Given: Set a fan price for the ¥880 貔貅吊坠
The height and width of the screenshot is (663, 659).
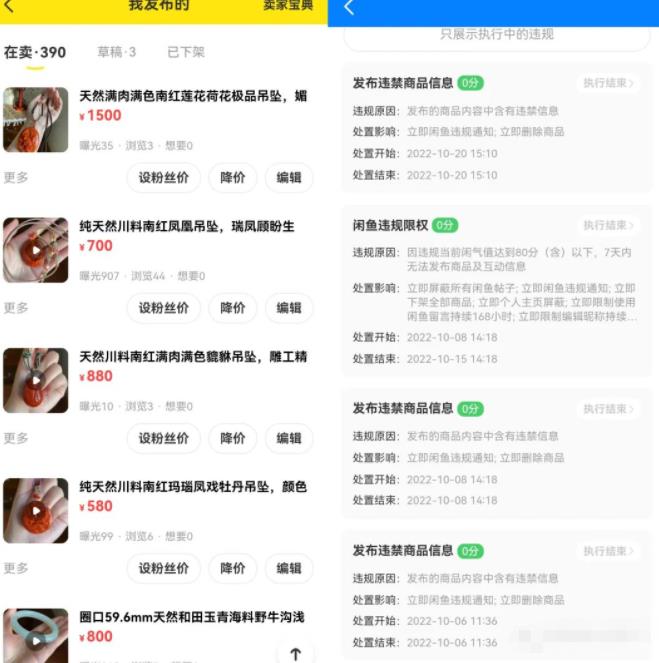Looking at the screenshot, I should [163, 438].
